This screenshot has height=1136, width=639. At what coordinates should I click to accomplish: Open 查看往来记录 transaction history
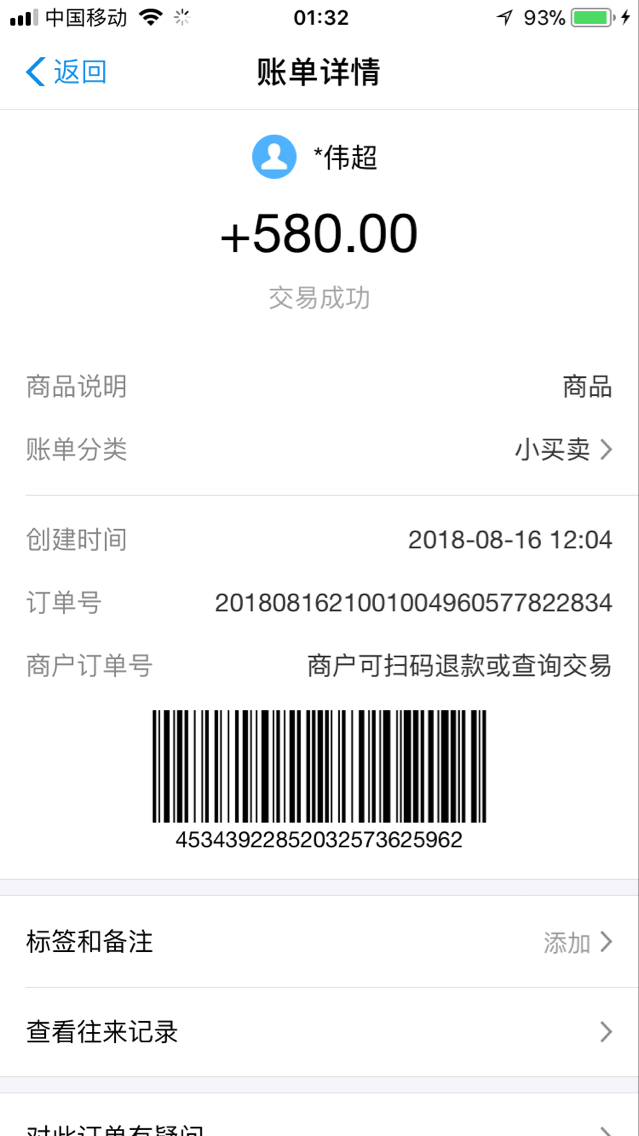(x=320, y=1032)
